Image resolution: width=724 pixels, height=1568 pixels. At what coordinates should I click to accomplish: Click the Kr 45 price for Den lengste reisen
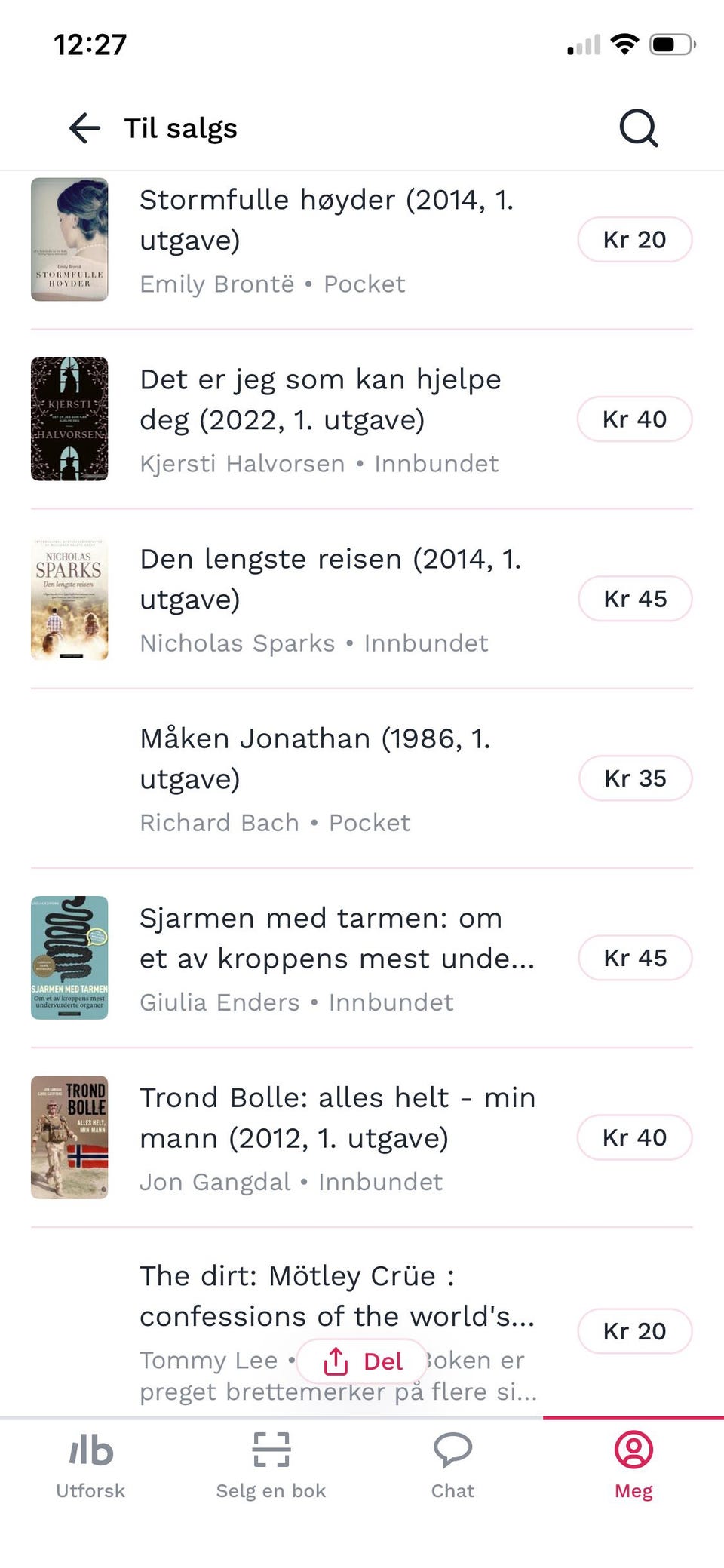point(635,598)
